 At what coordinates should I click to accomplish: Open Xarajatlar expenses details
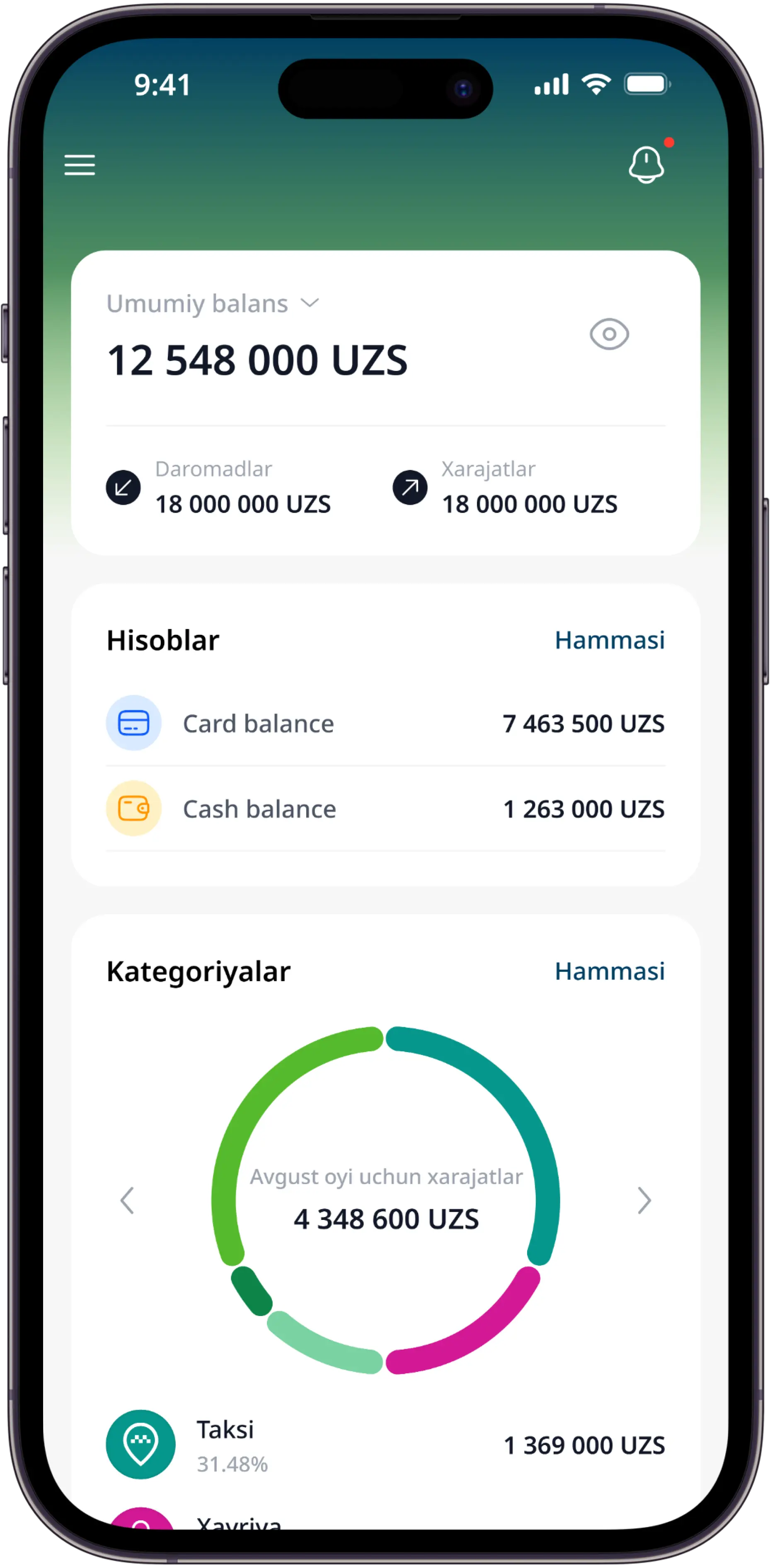(x=505, y=488)
